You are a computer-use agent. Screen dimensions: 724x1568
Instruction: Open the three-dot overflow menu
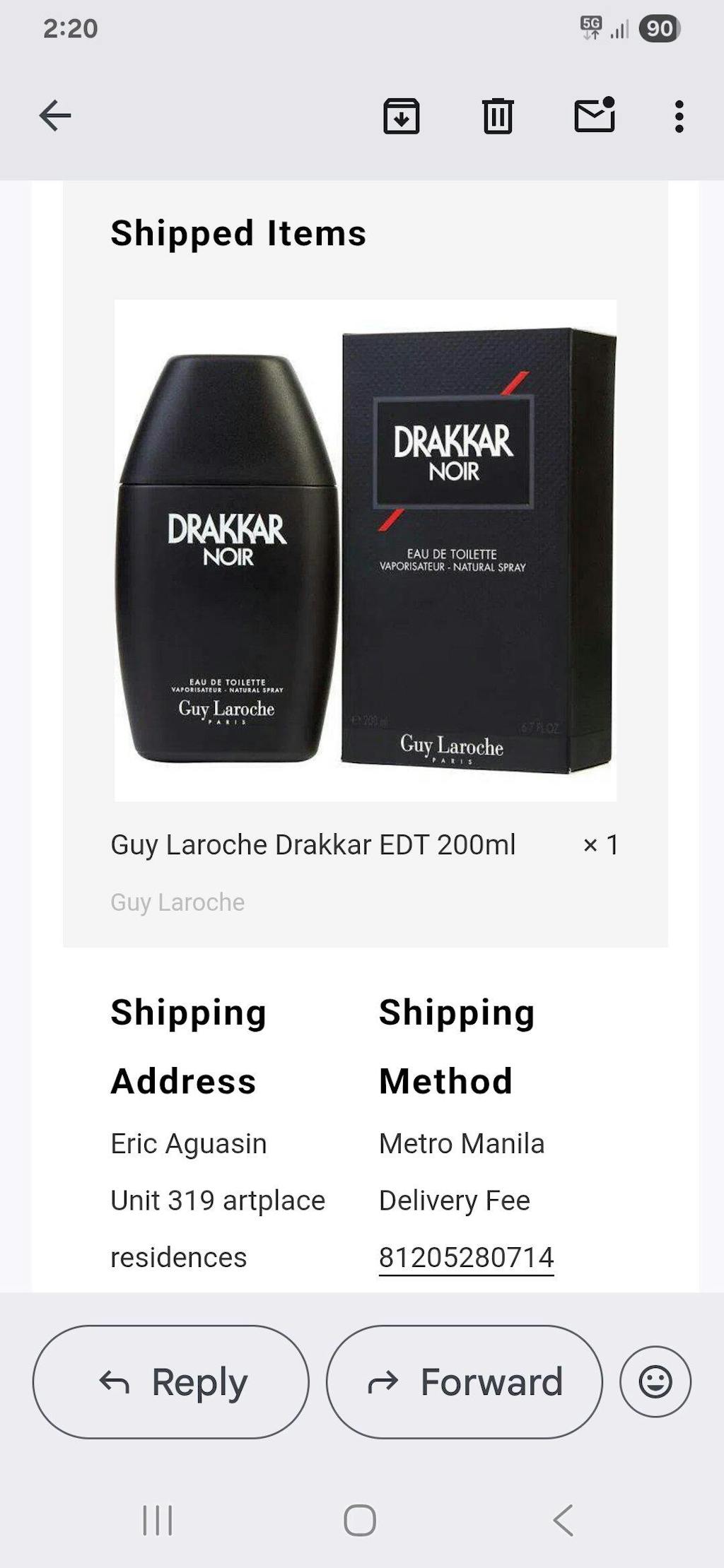point(679,116)
